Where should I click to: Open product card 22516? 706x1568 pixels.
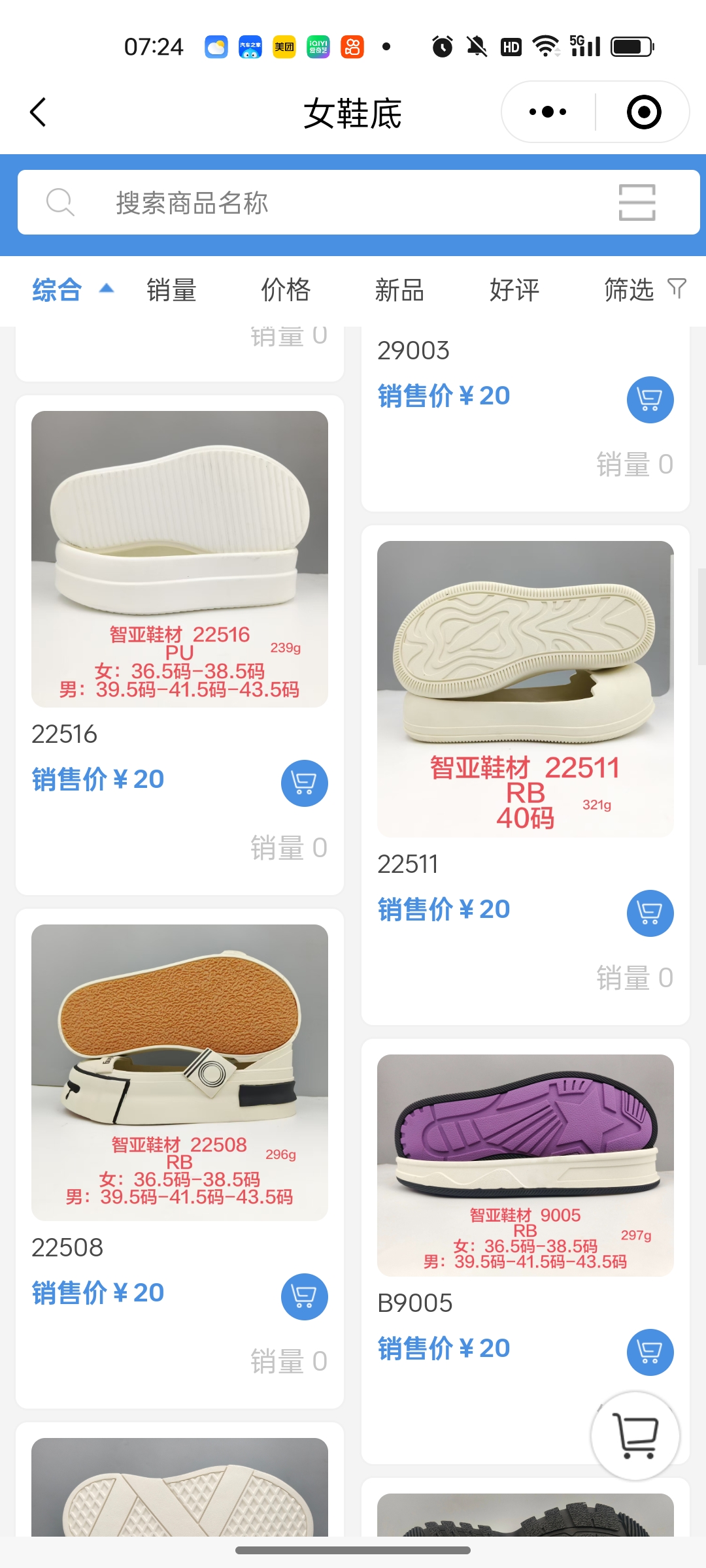click(x=180, y=559)
